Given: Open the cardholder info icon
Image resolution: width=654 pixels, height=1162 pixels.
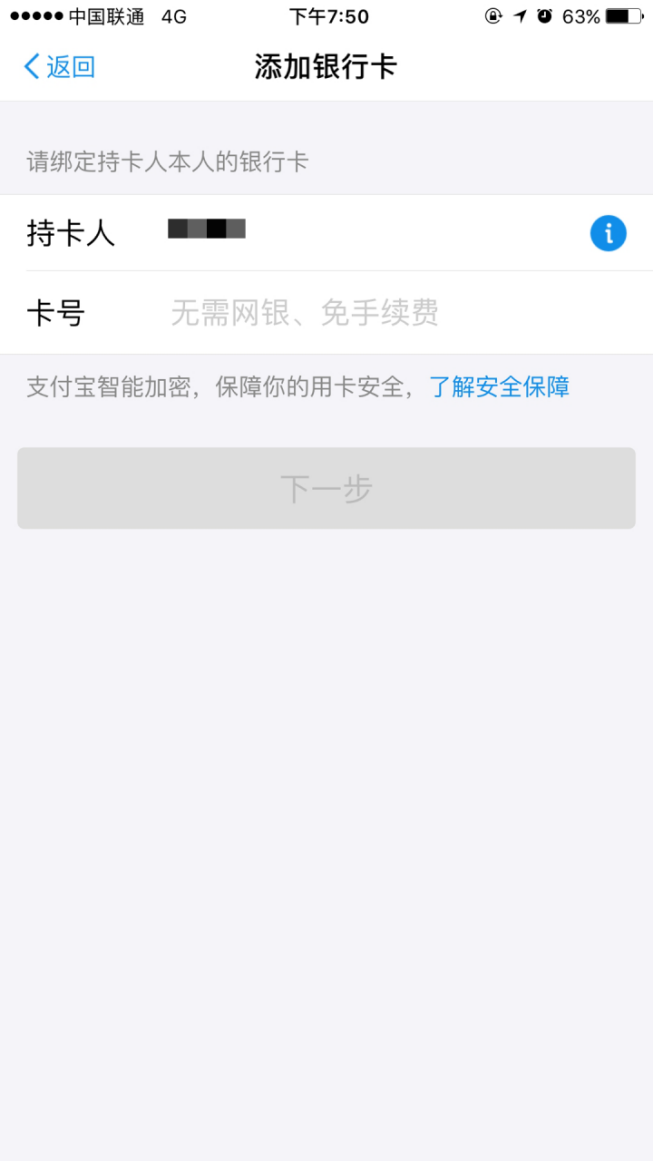Looking at the screenshot, I should (608, 234).
